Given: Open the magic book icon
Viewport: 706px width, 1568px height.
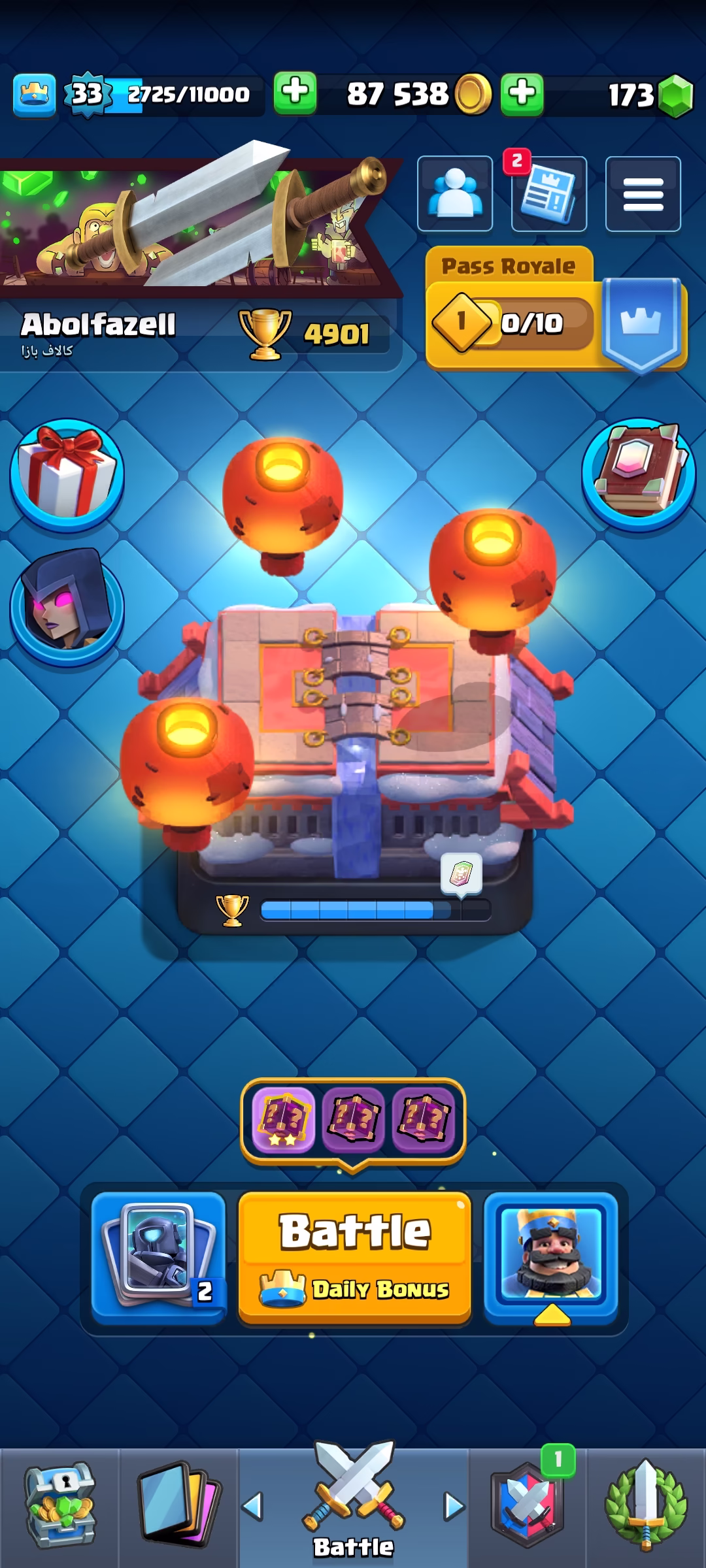Looking at the screenshot, I should click(639, 475).
